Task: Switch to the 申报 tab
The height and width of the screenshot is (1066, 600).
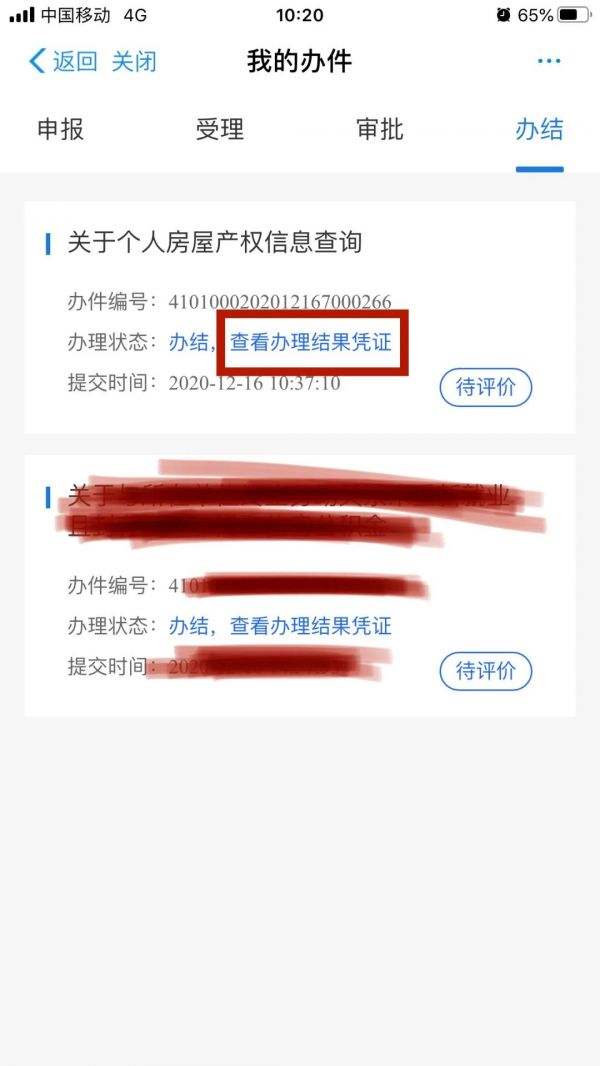Action: point(60,129)
